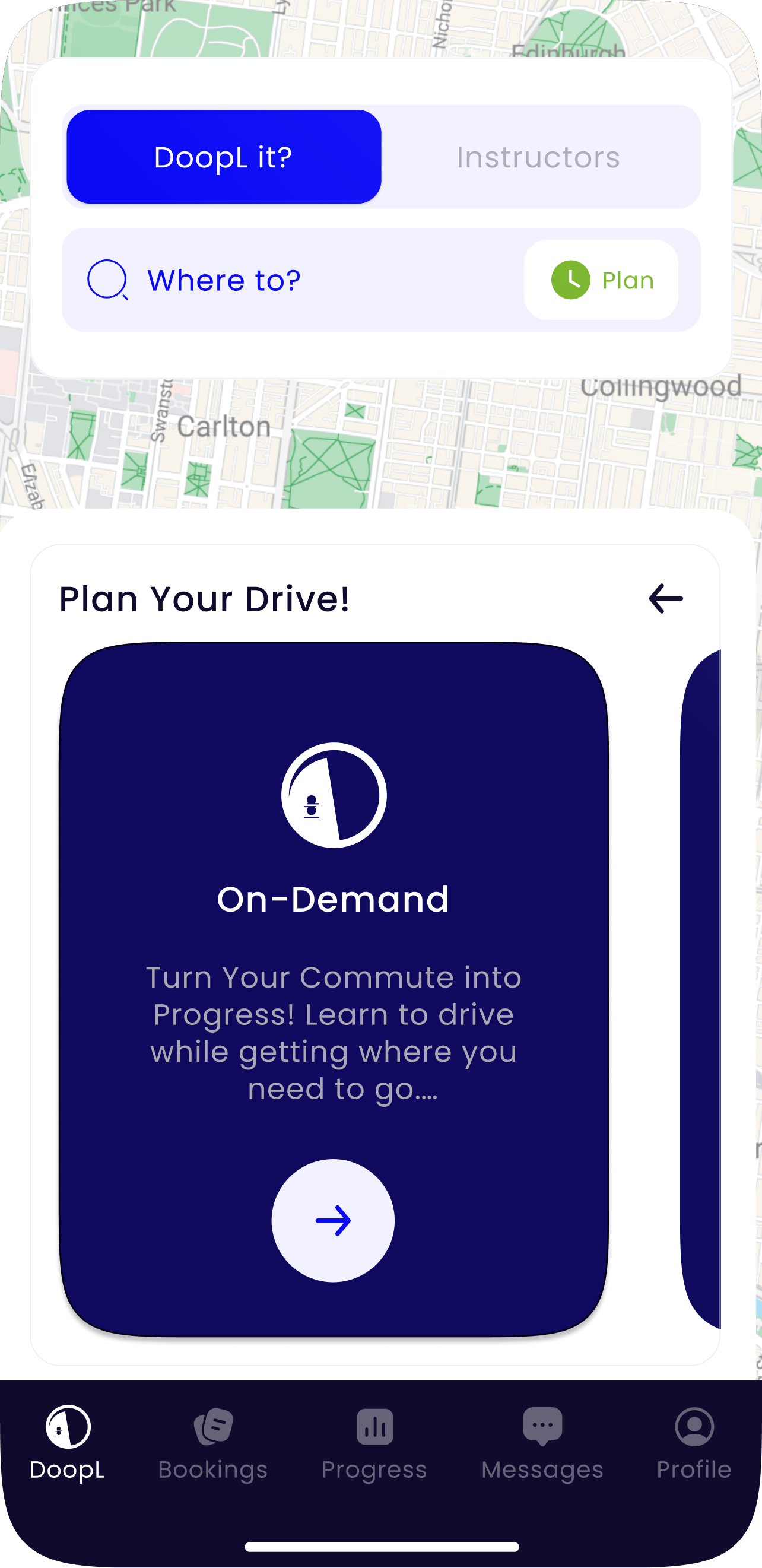Tap the Where to? search field

coord(292,280)
